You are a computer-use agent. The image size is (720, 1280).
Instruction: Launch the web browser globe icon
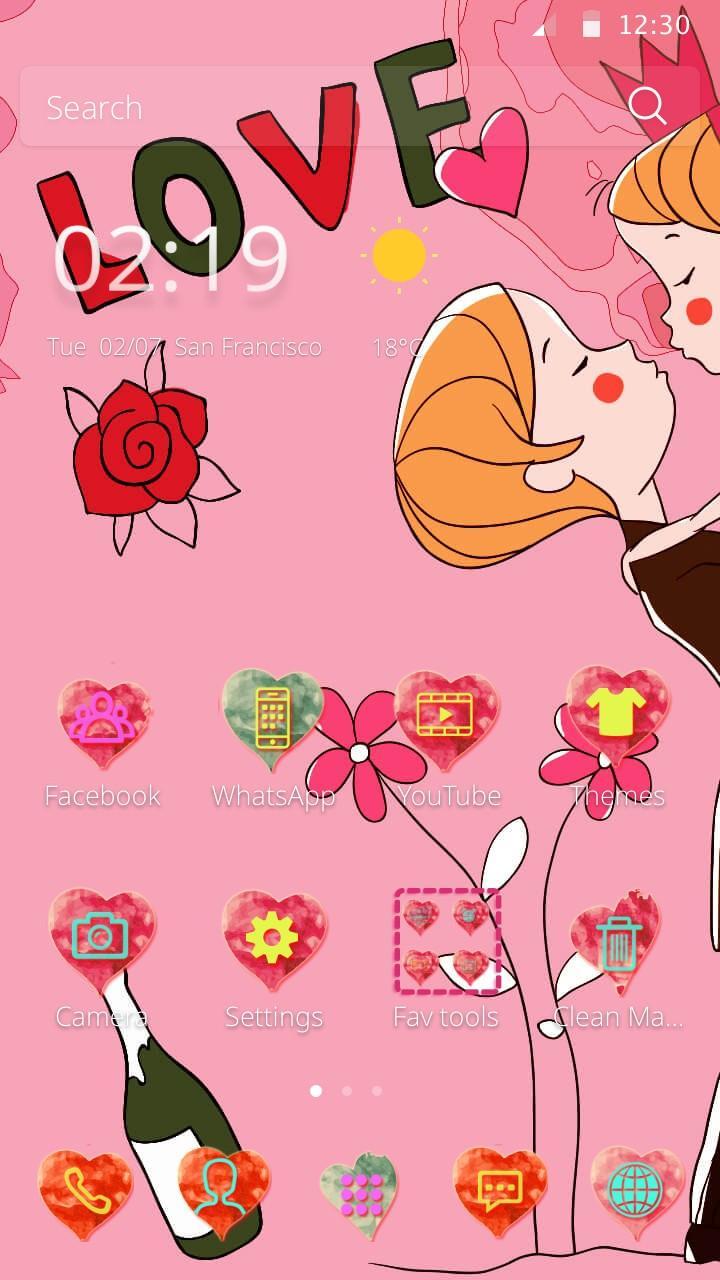636,1192
